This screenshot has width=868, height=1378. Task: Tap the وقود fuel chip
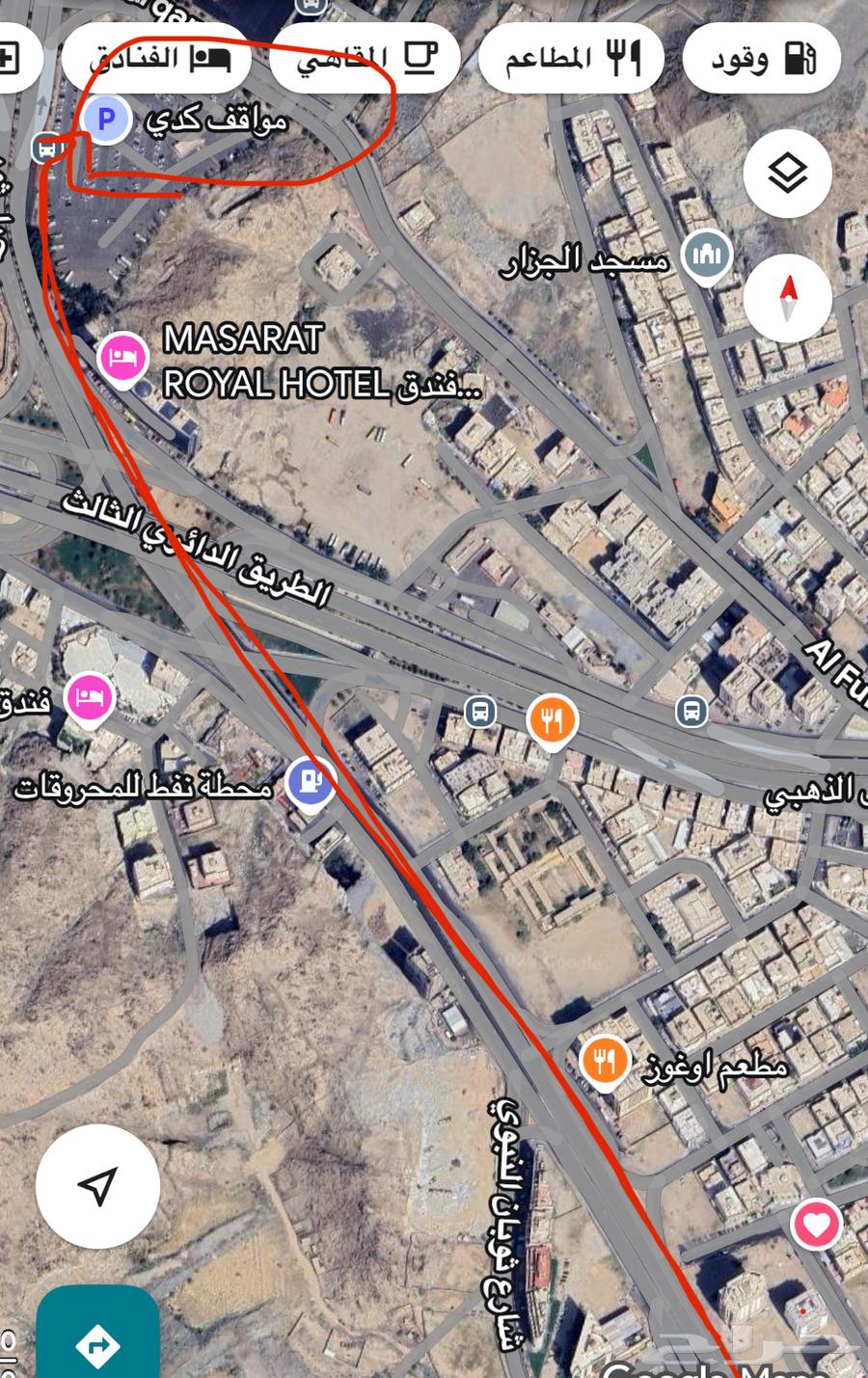pos(762,59)
